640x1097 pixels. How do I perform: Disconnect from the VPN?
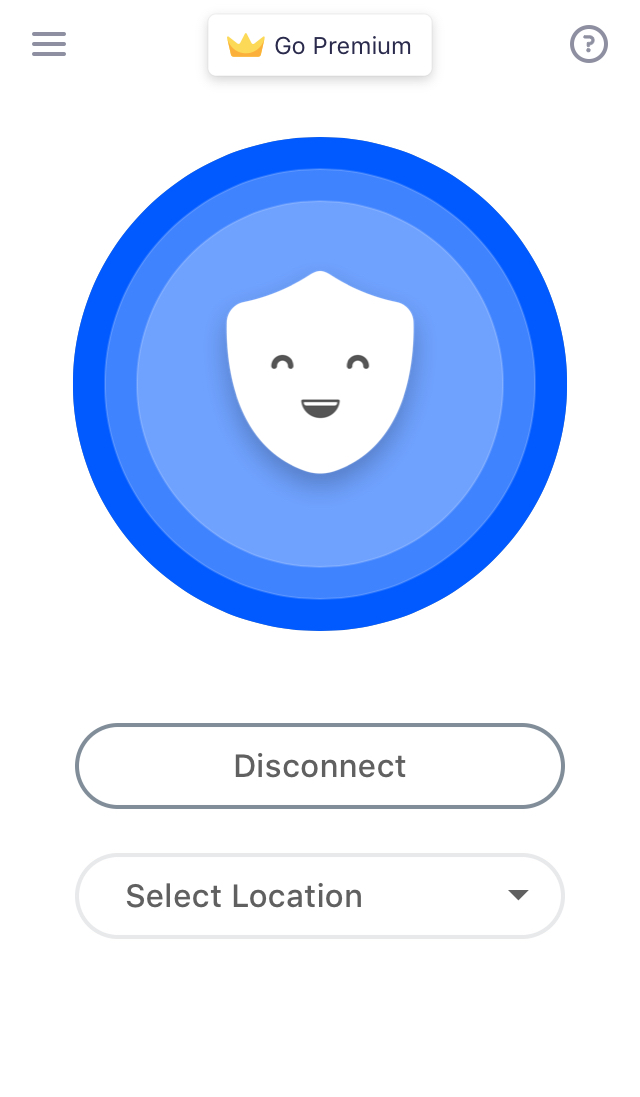point(320,766)
